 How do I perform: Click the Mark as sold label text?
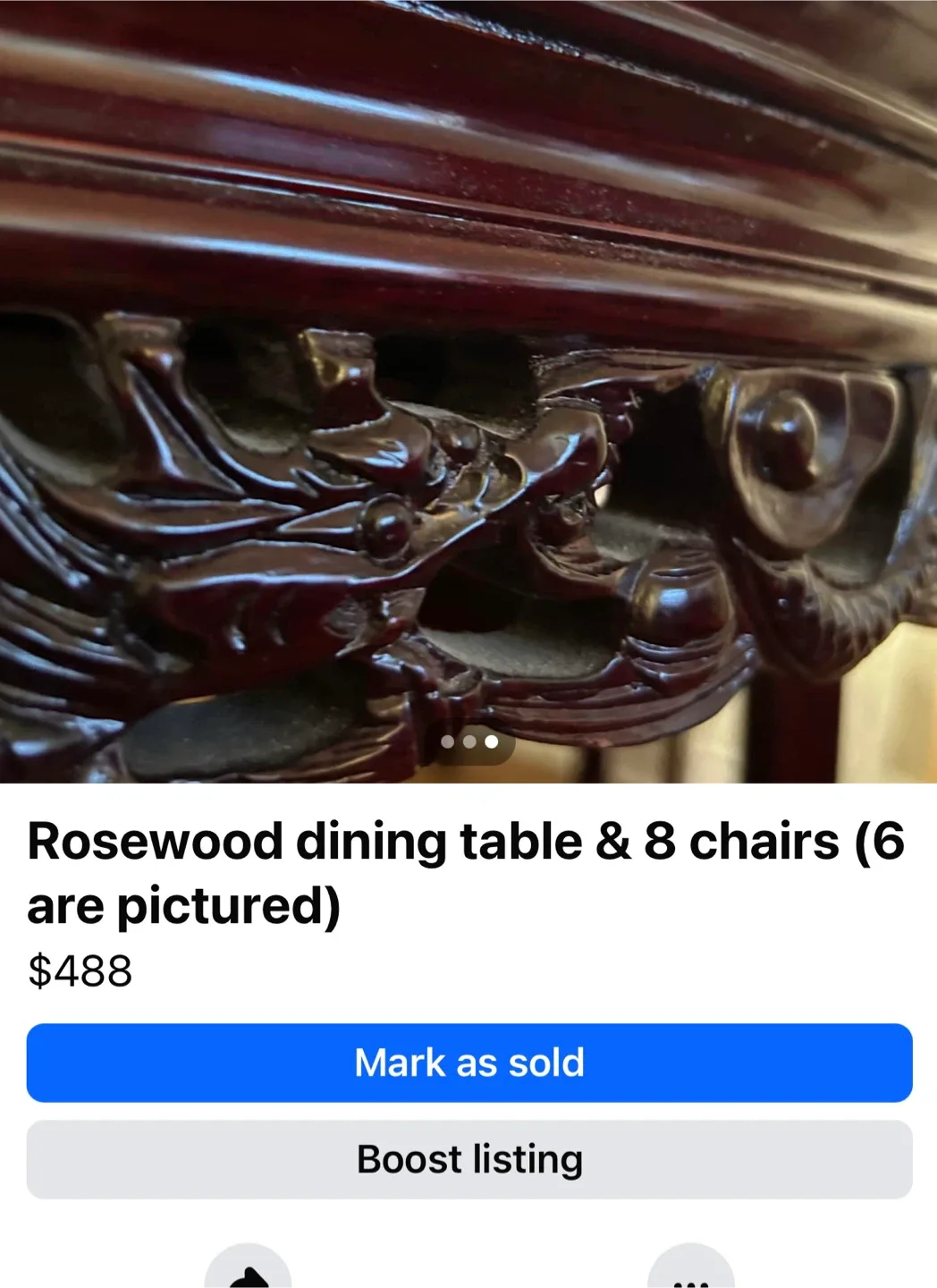pos(468,1063)
